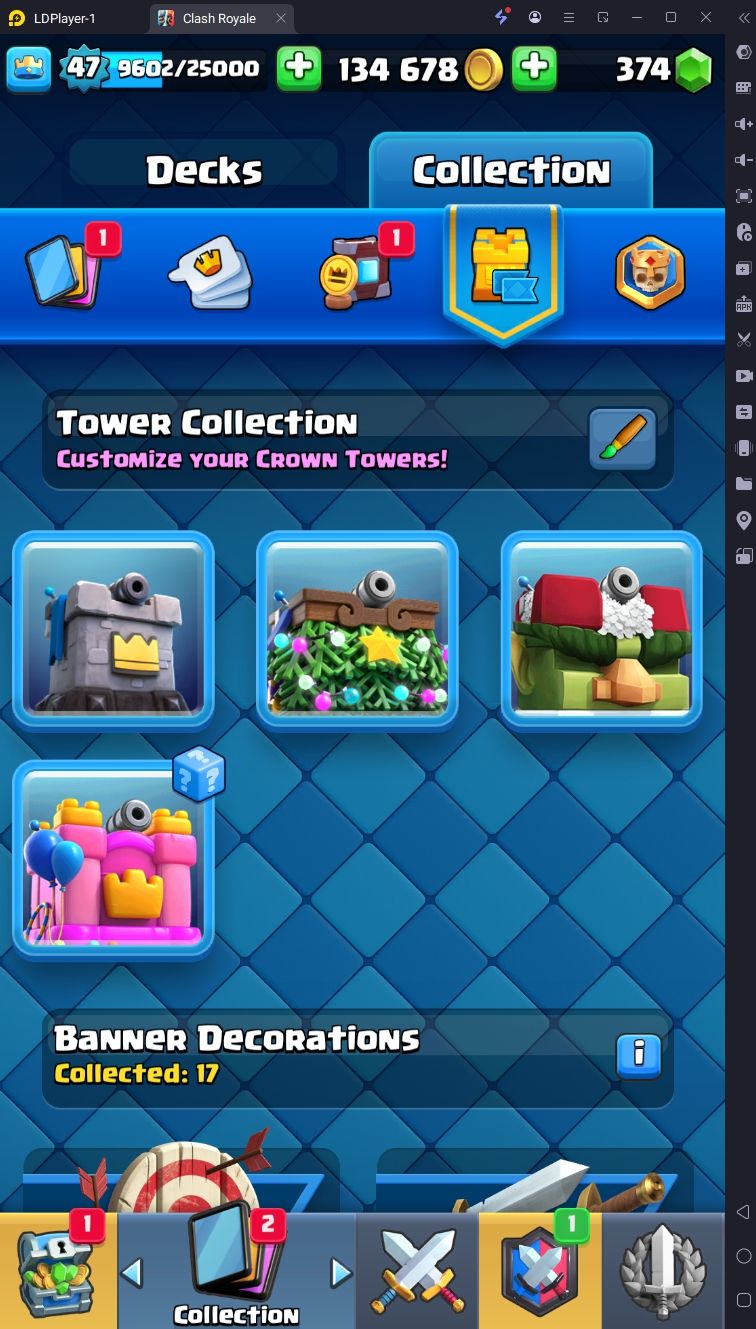
Task: Go to the battle crossed-swords tab
Action: (x=417, y=1272)
